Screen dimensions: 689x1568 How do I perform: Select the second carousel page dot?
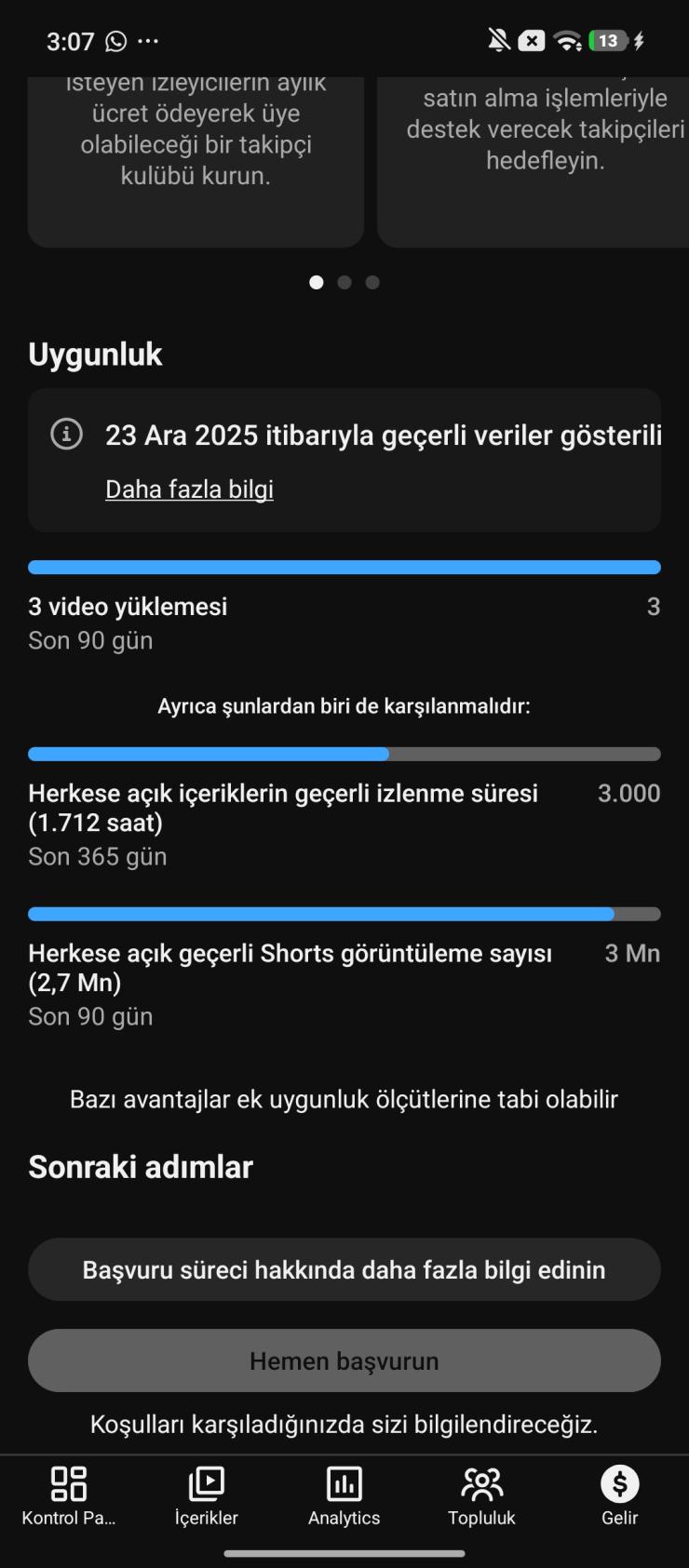click(344, 282)
